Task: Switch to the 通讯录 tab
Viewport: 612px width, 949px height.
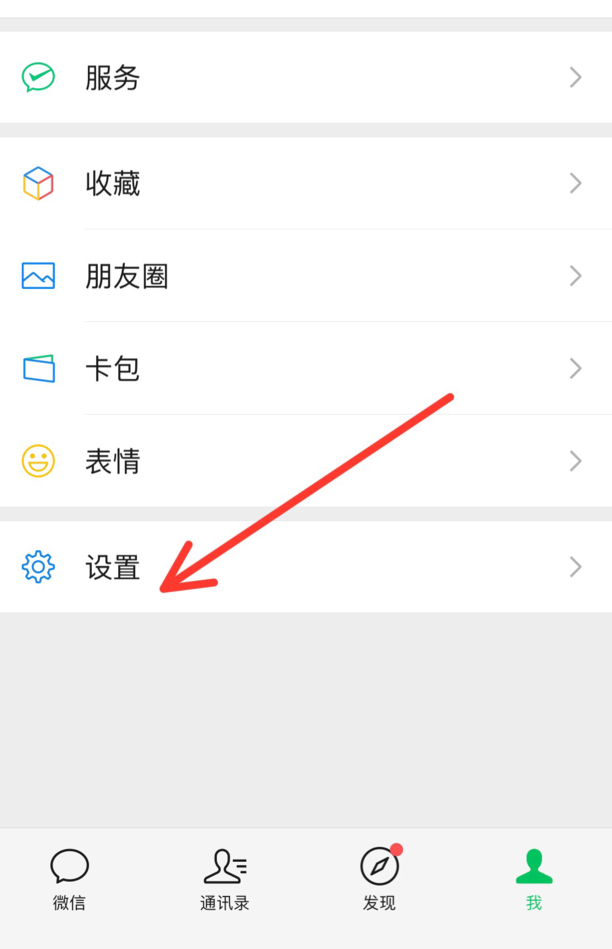Action: click(x=224, y=880)
